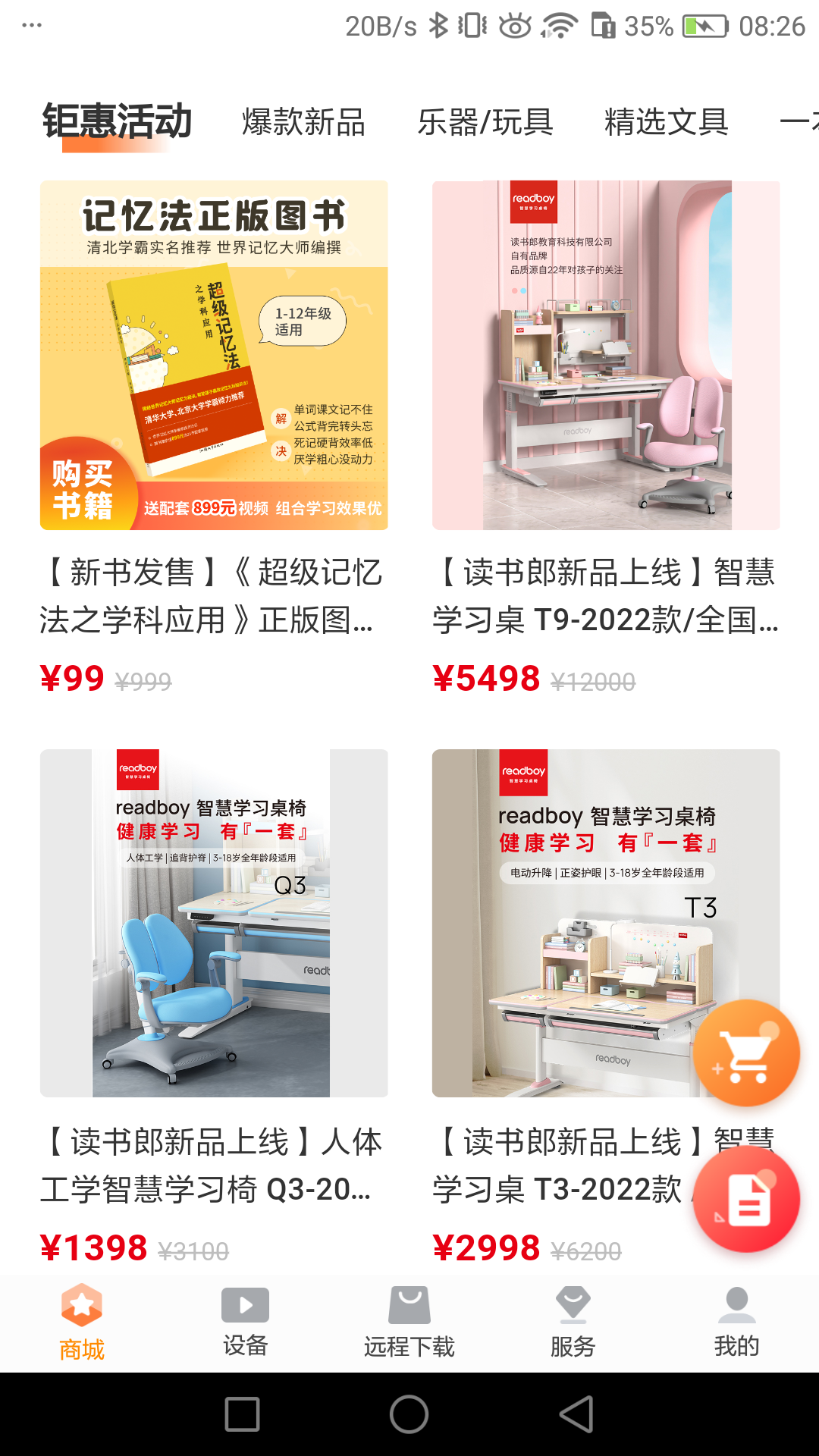
Task: Open the floating order list icon
Action: (x=746, y=1198)
